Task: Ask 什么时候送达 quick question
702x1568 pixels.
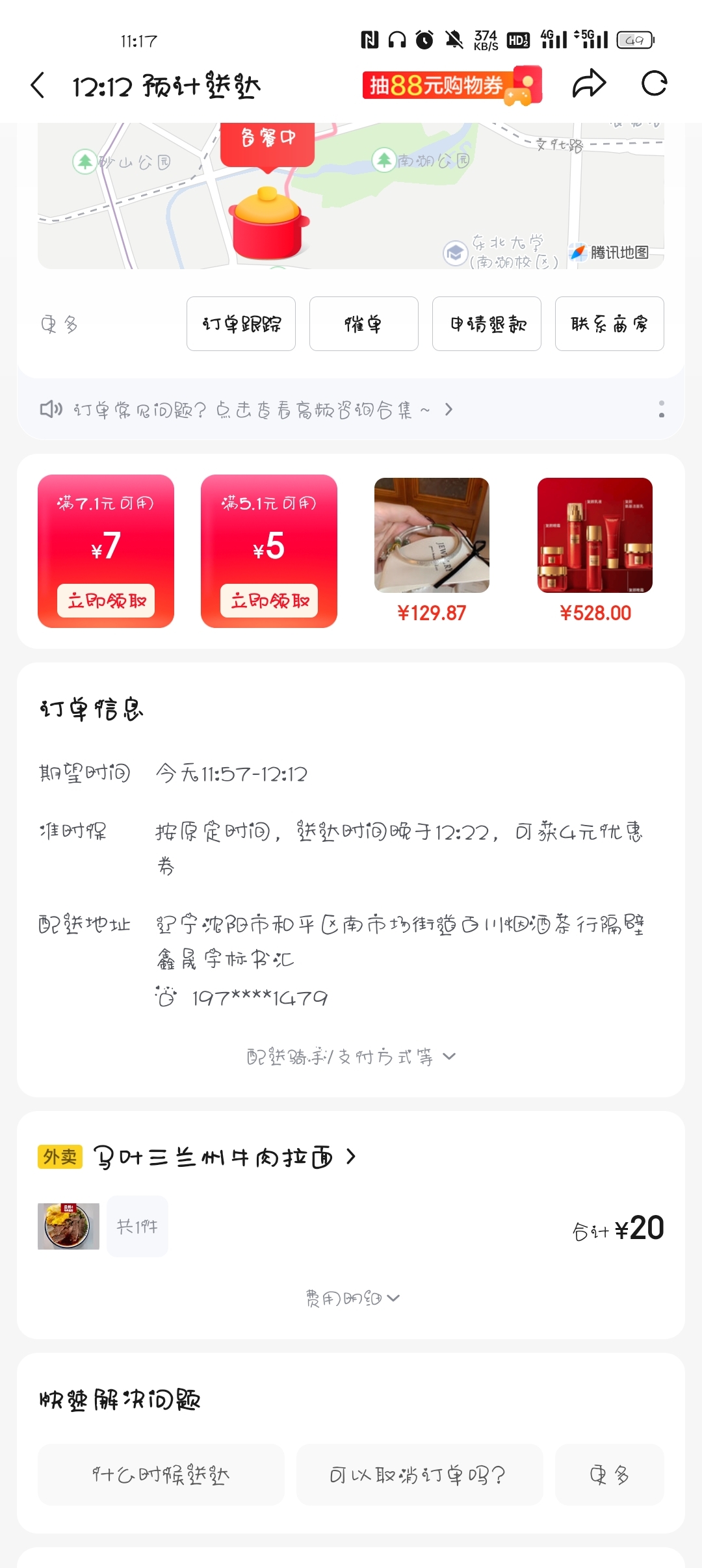Action: tap(161, 1475)
